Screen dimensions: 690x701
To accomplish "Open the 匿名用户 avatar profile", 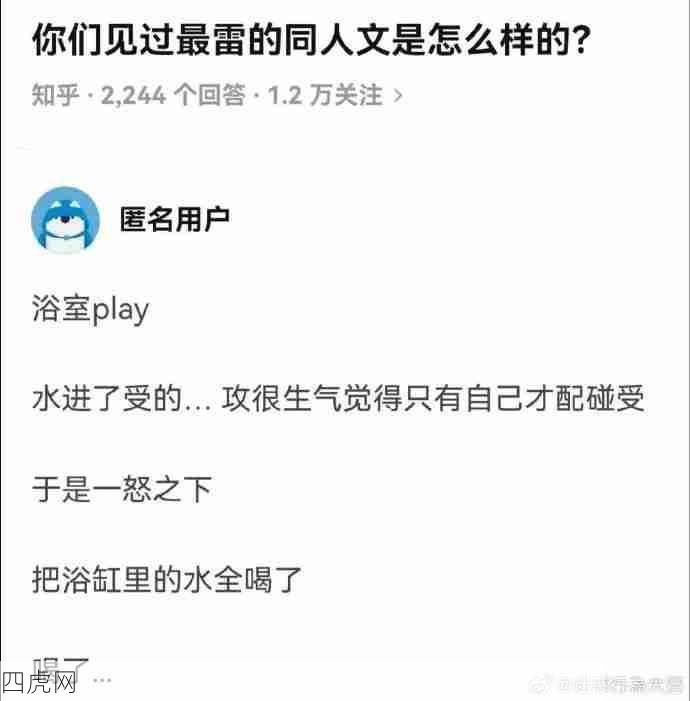I will click(x=66, y=219).
